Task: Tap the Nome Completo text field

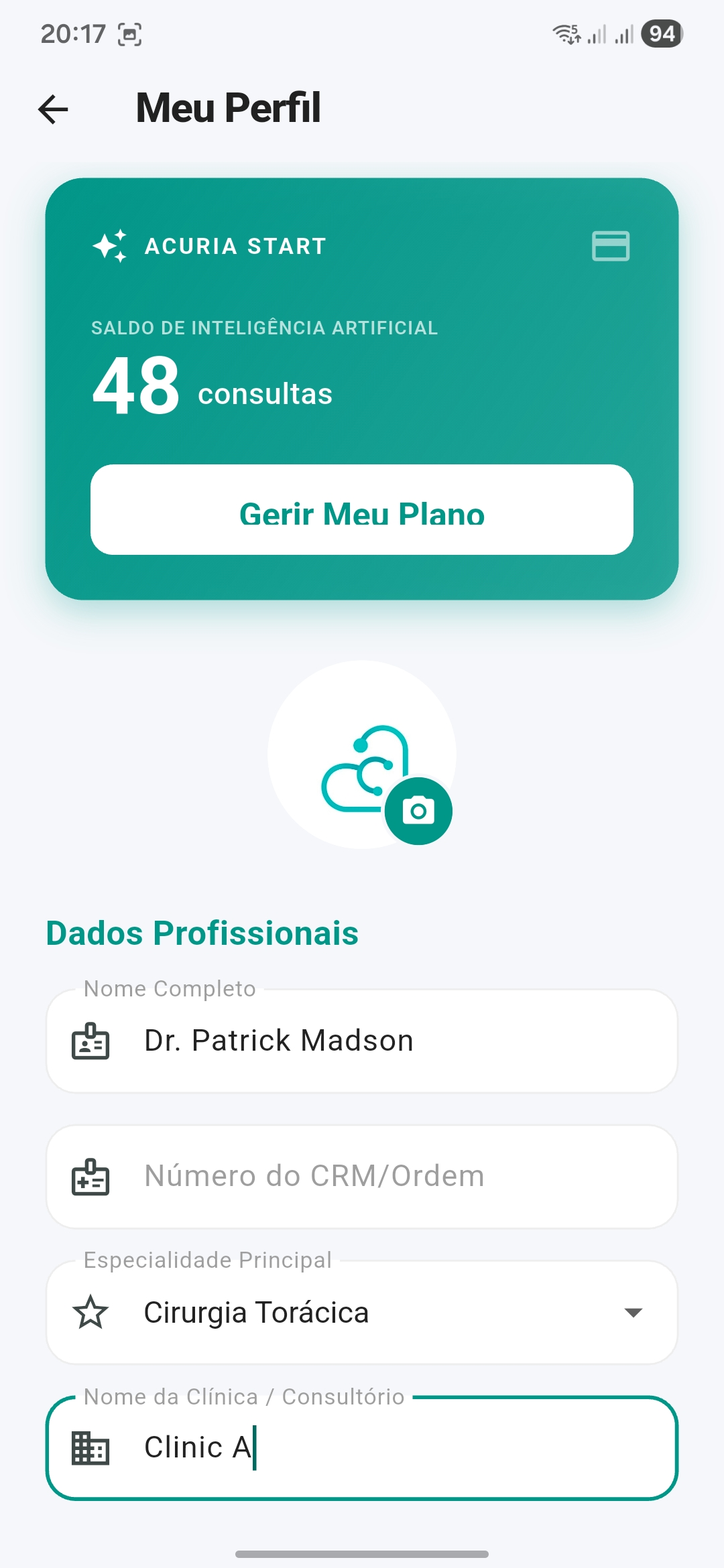Action: [362, 1041]
